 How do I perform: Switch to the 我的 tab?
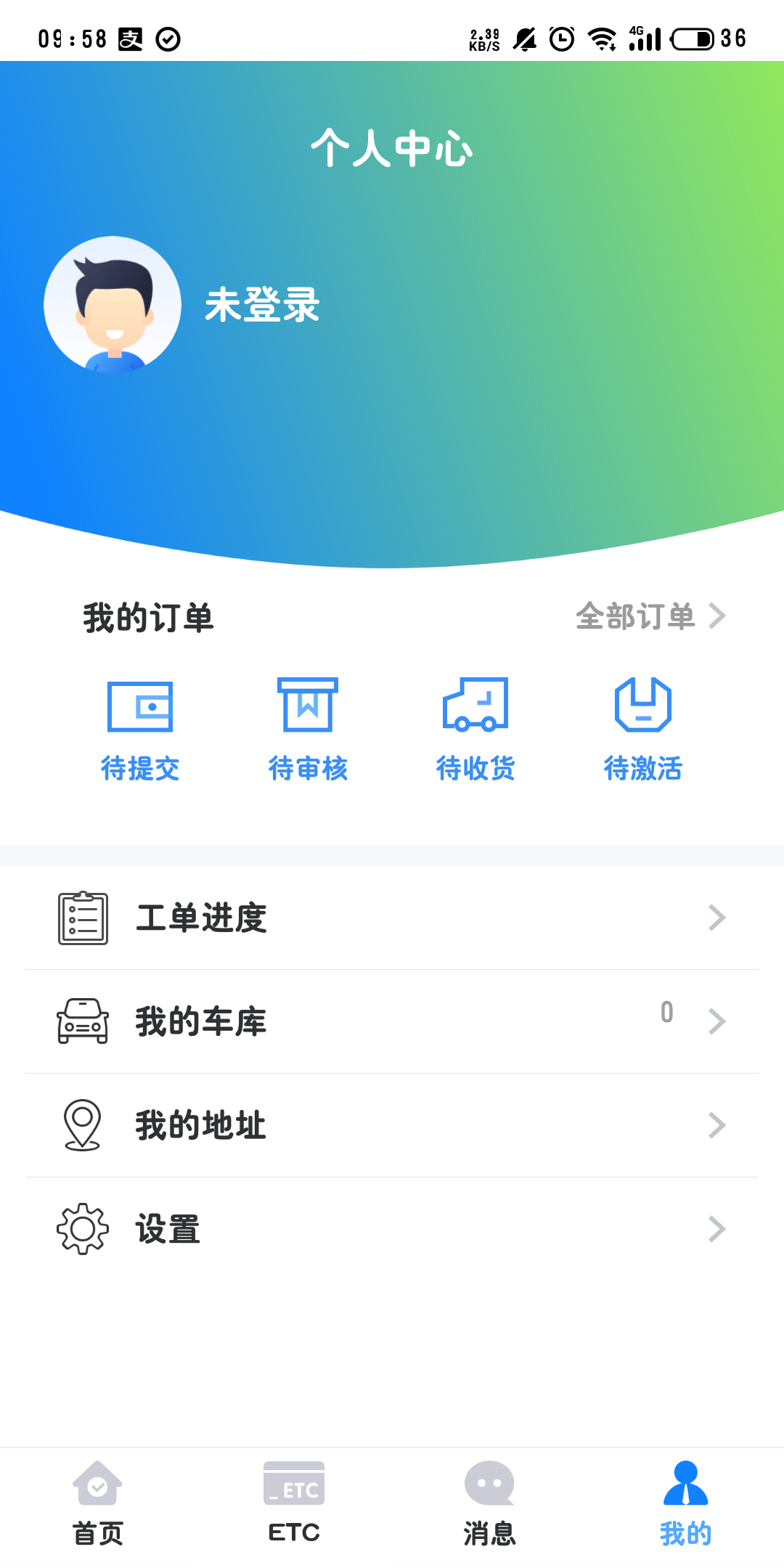[x=684, y=1506]
